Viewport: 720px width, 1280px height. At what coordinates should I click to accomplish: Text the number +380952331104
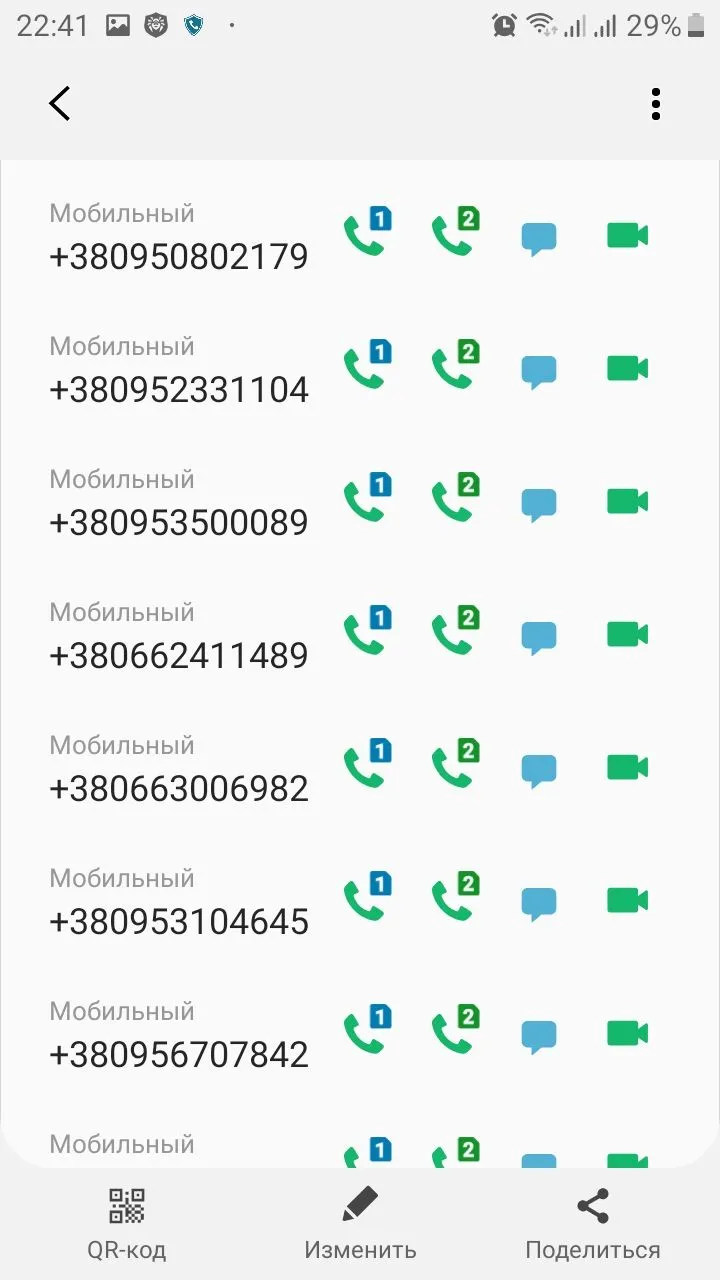tap(539, 370)
